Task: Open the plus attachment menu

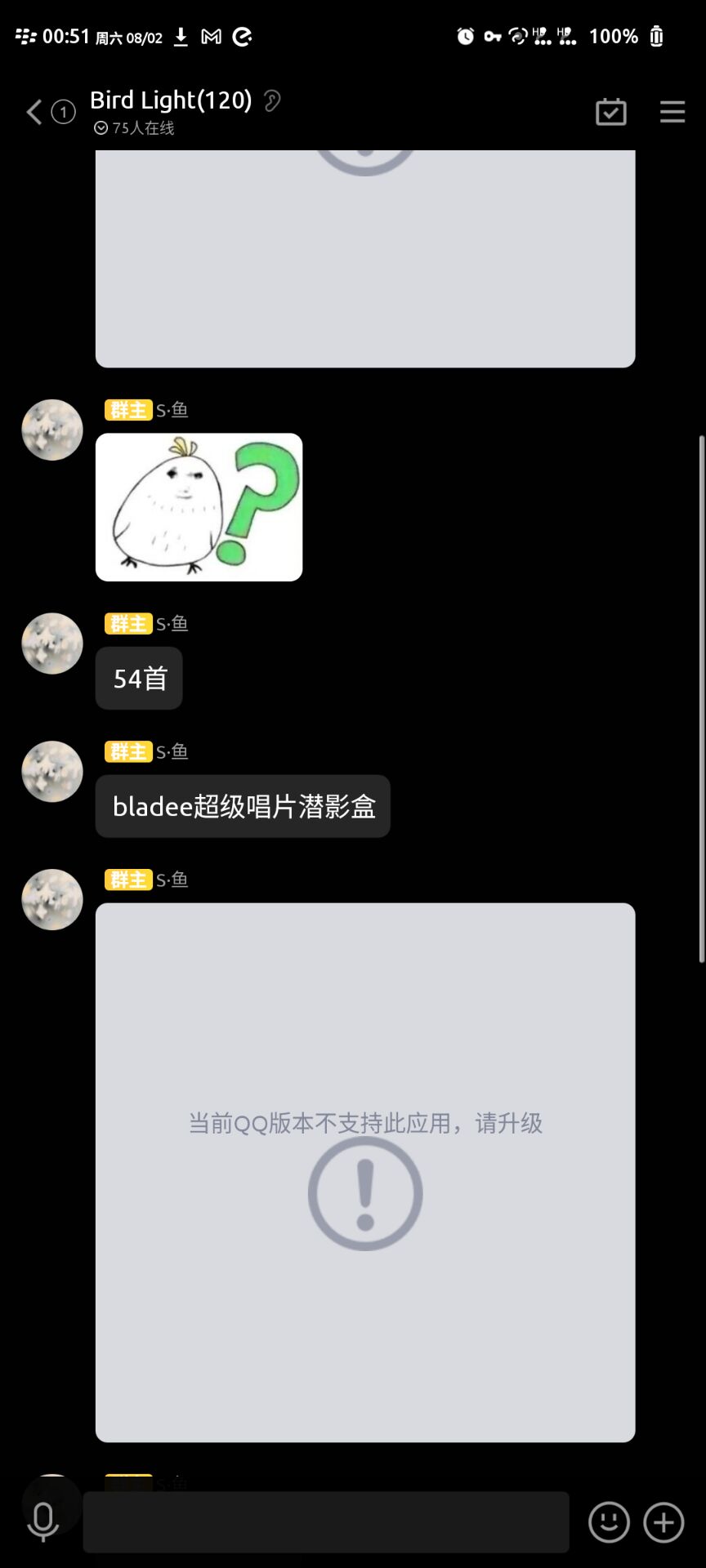Action: 664,1522
